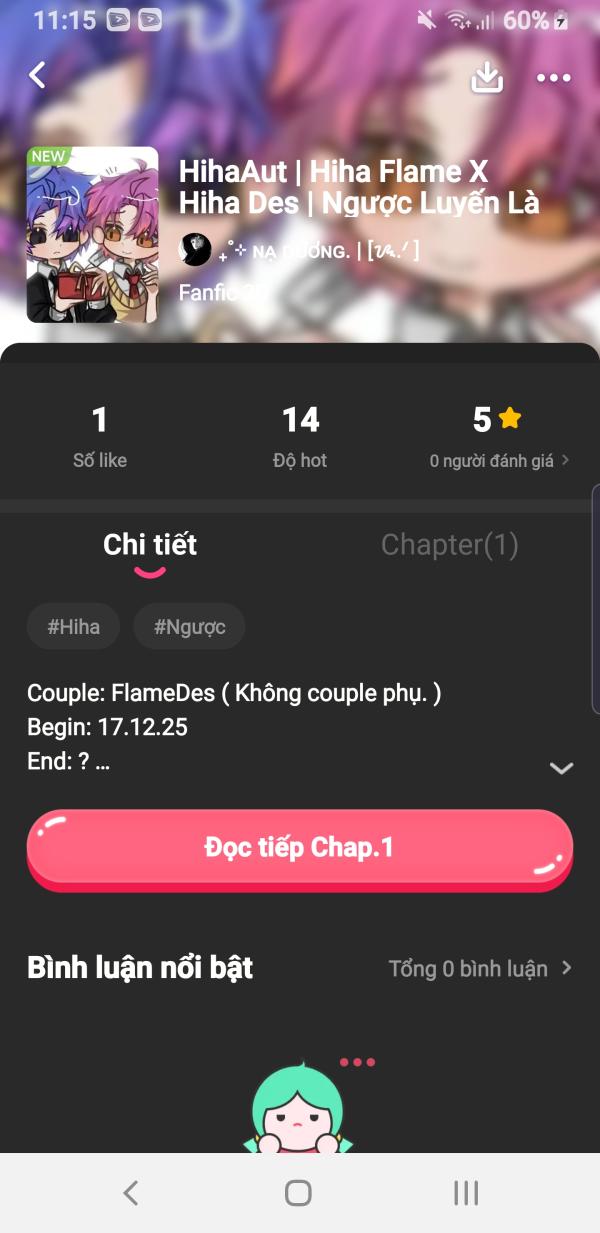View all comments via Tổng 0 bình luận
This screenshot has width=600, height=1233.
[x=480, y=968]
